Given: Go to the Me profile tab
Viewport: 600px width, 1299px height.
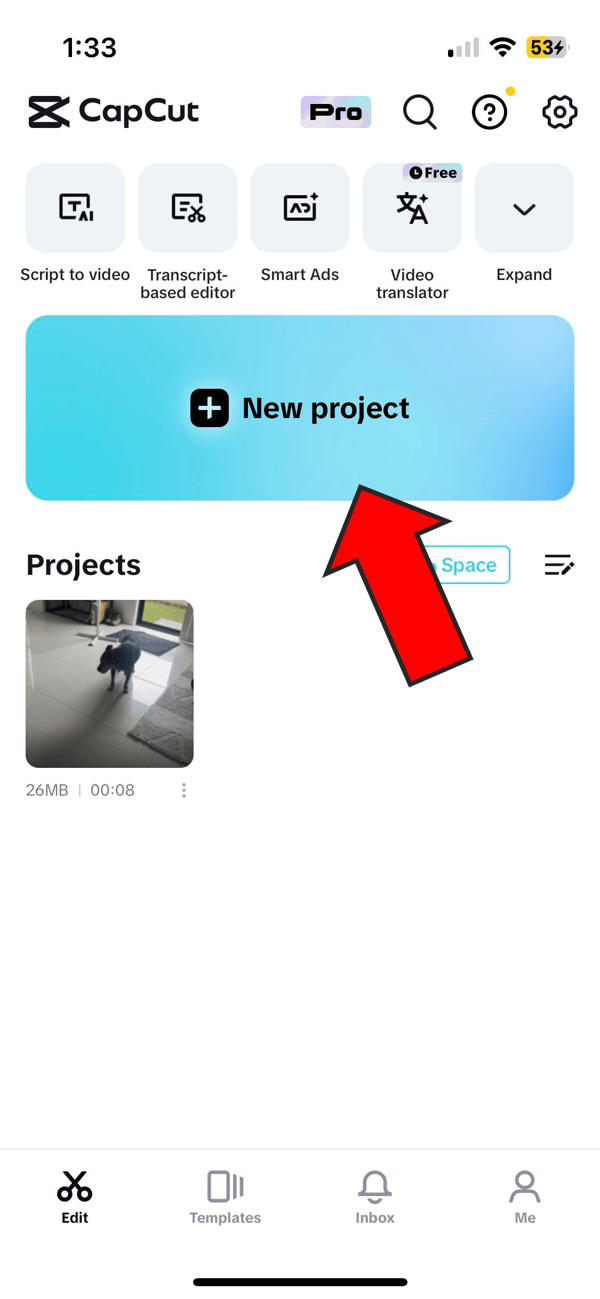Looking at the screenshot, I should point(525,1198).
